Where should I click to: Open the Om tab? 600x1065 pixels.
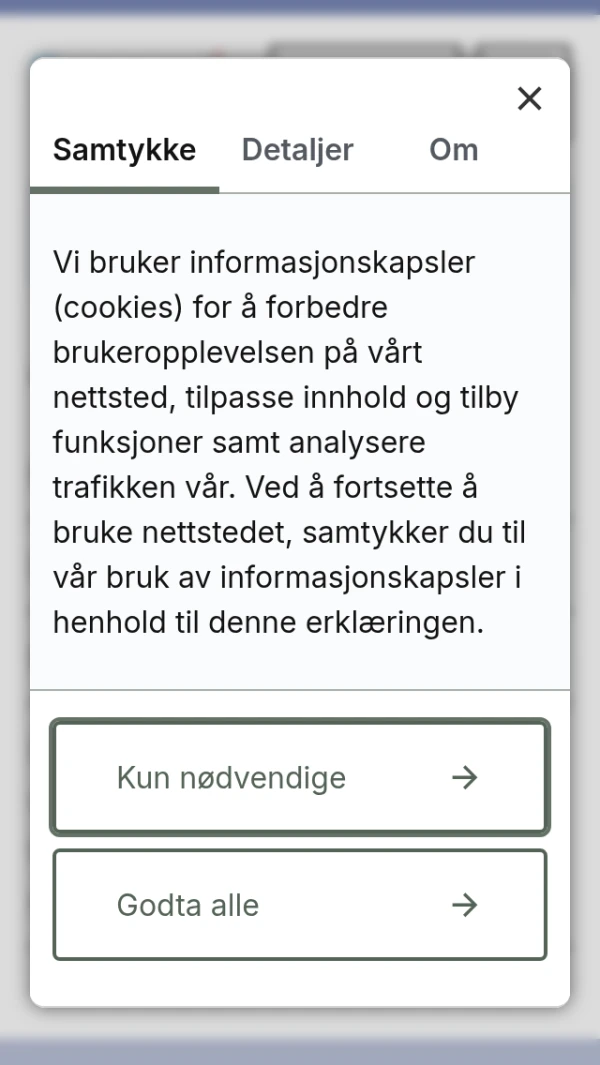coord(453,150)
